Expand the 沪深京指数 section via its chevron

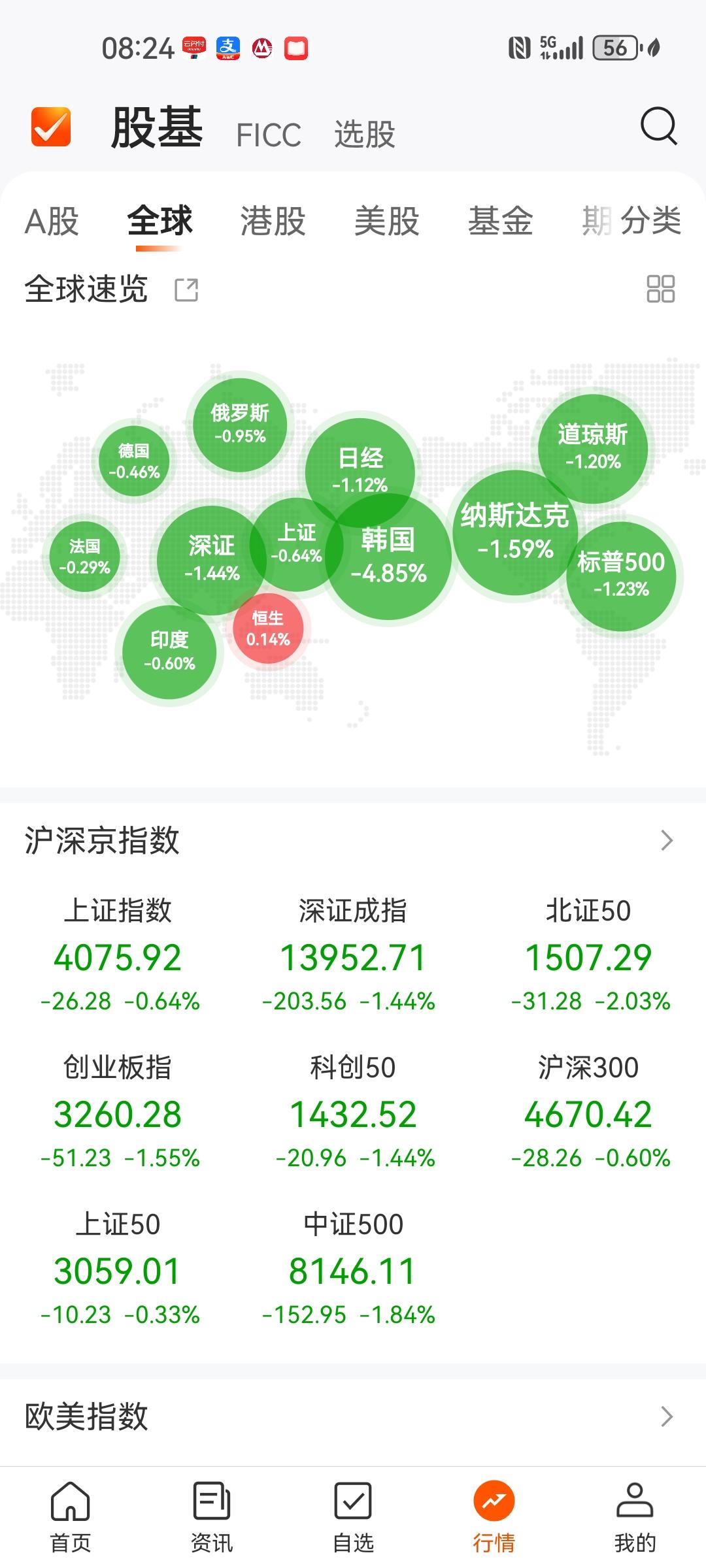668,841
